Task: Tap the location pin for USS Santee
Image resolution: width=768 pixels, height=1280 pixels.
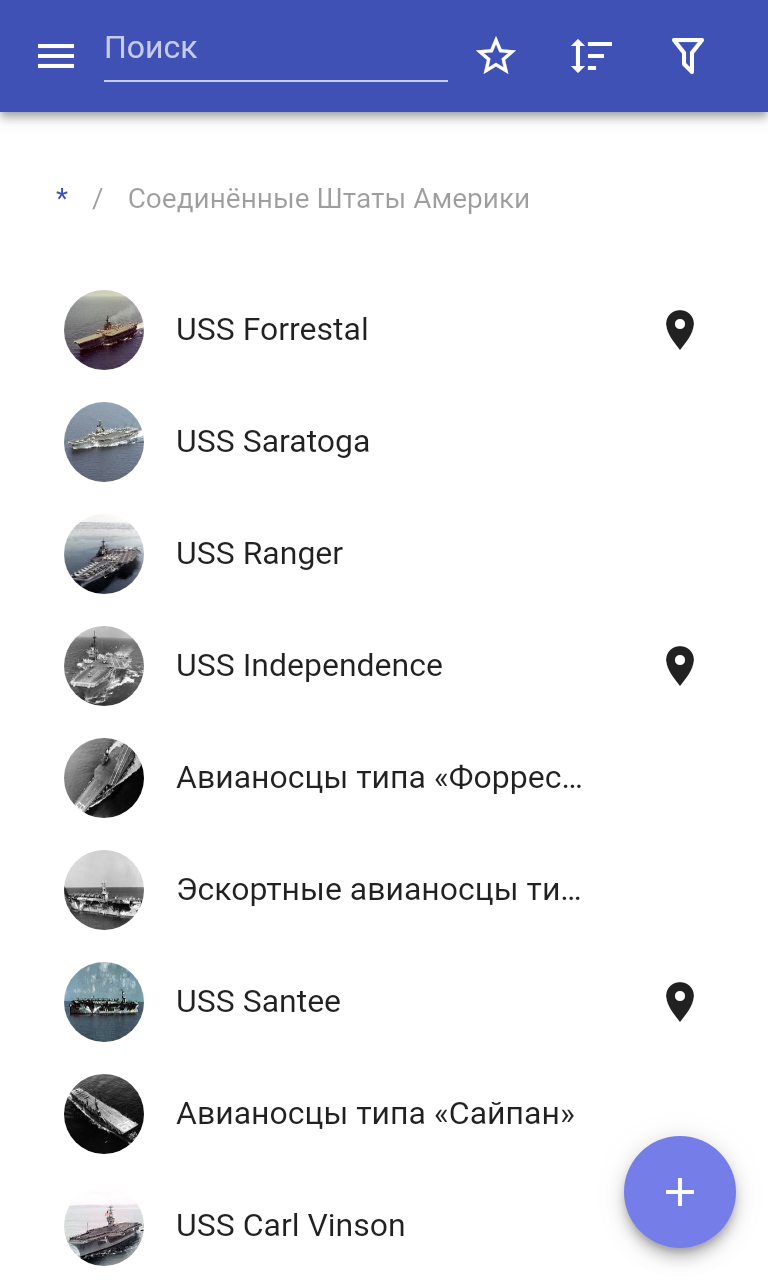Action: tap(680, 1002)
